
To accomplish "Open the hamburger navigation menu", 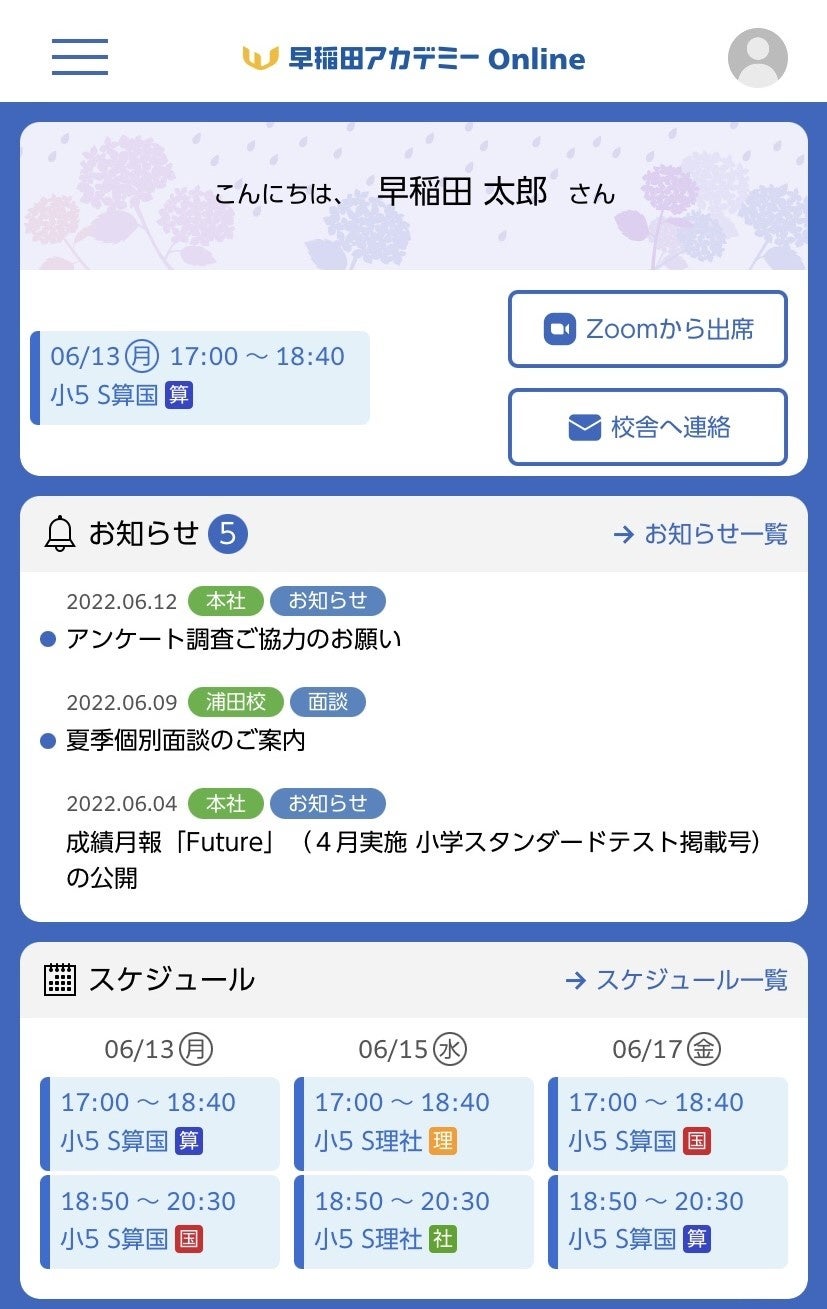I will click(x=80, y=57).
